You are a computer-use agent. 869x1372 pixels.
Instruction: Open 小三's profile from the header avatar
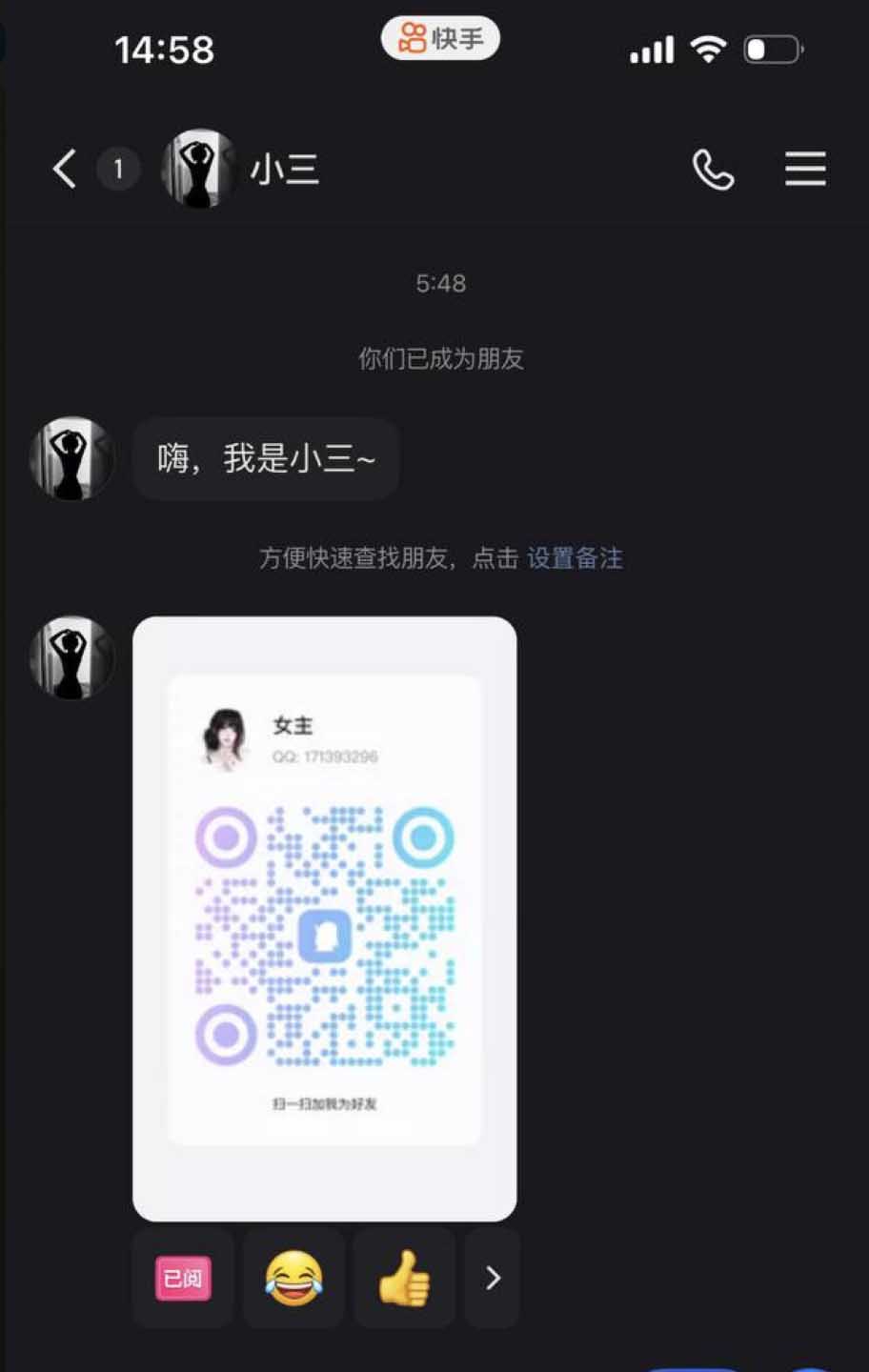199,170
